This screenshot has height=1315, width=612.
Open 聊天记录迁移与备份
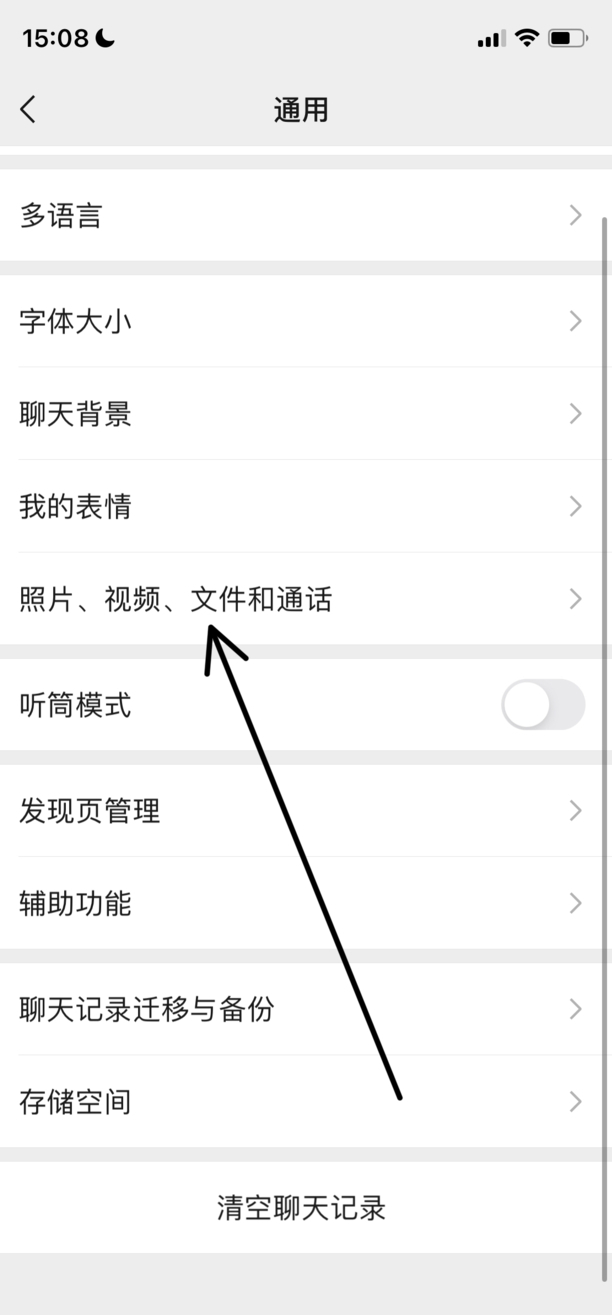point(300,1009)
